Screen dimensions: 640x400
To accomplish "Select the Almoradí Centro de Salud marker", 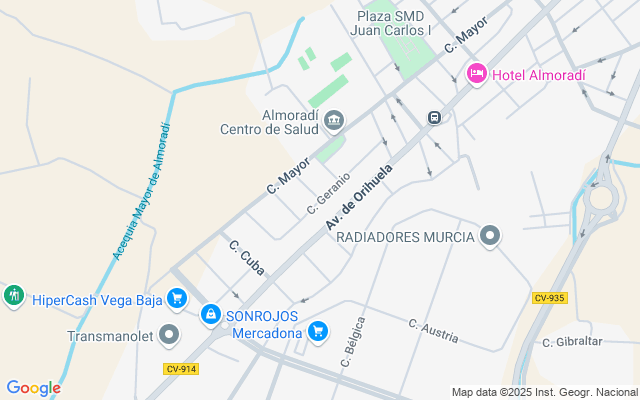I will (334, 122).
